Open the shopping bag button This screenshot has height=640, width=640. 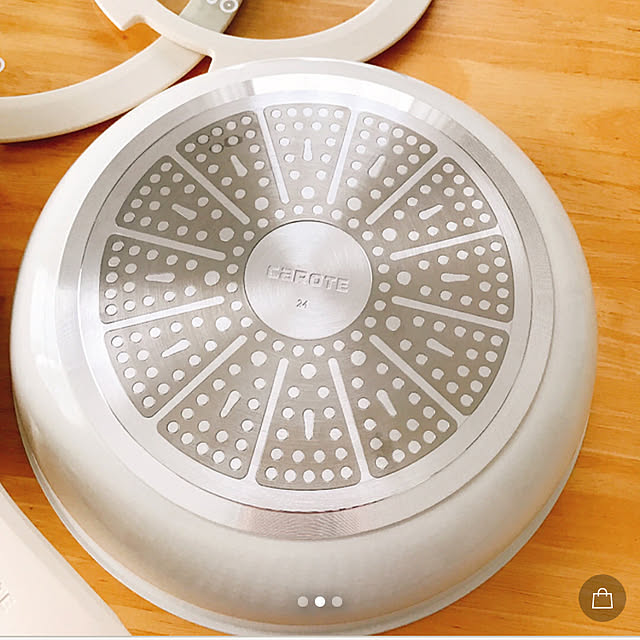[x=602, y=598]
